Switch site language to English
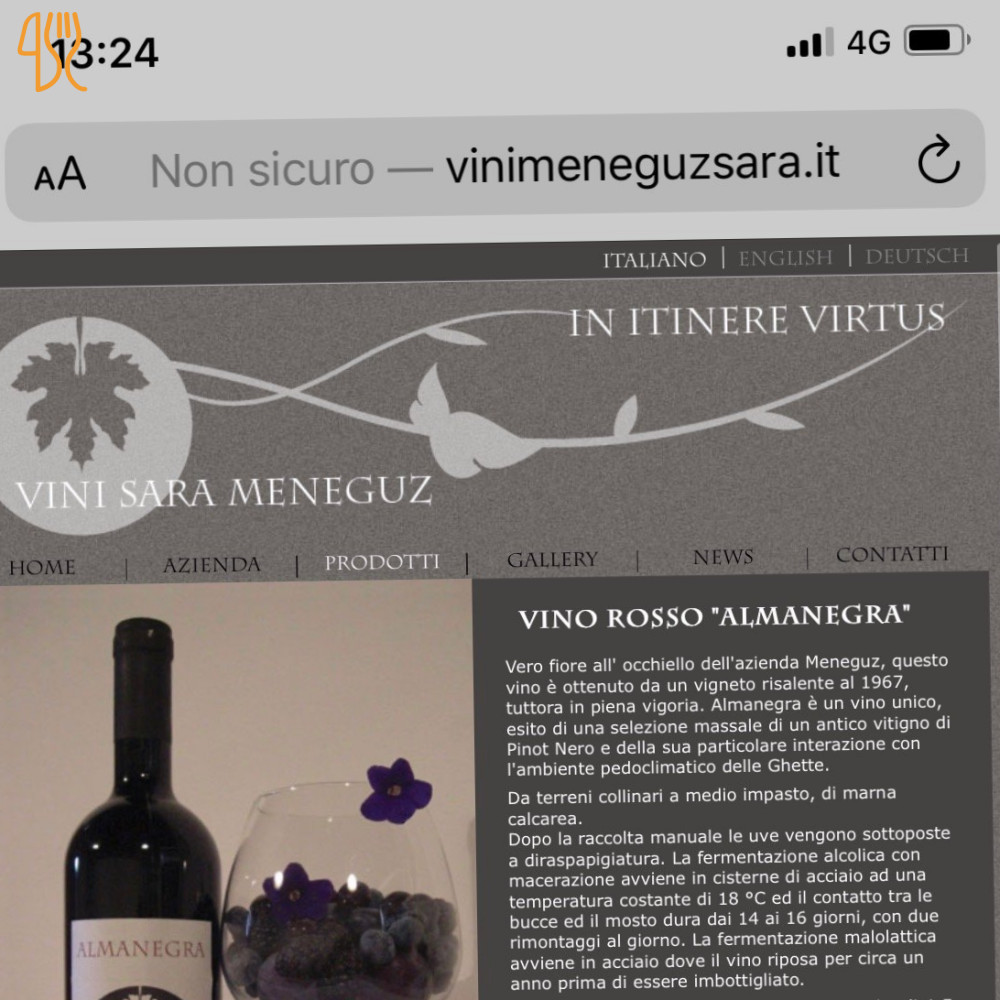Viewport: 1000px width, 1000px height. pyautogui.click(x=786, y=258)
